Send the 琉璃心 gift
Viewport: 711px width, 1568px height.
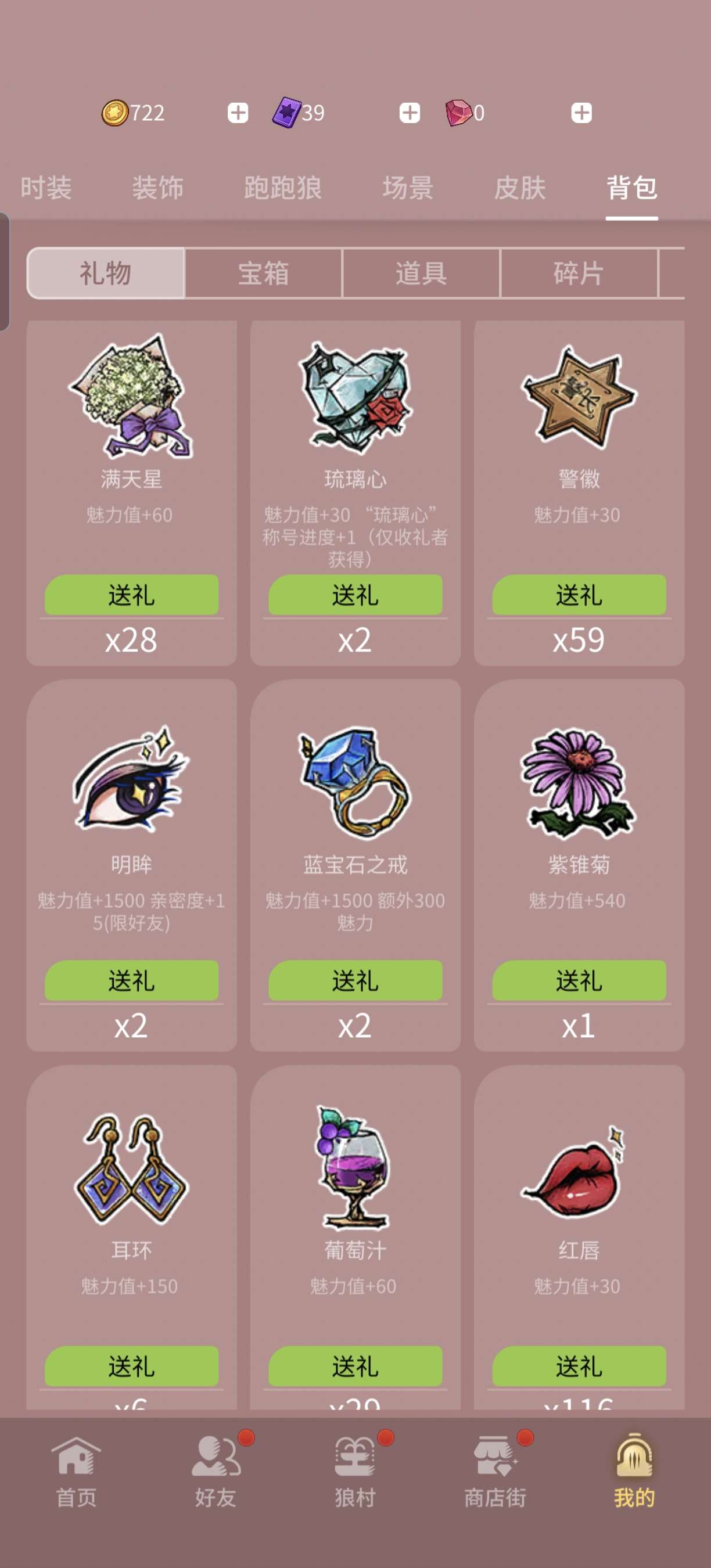click(355, 595)
